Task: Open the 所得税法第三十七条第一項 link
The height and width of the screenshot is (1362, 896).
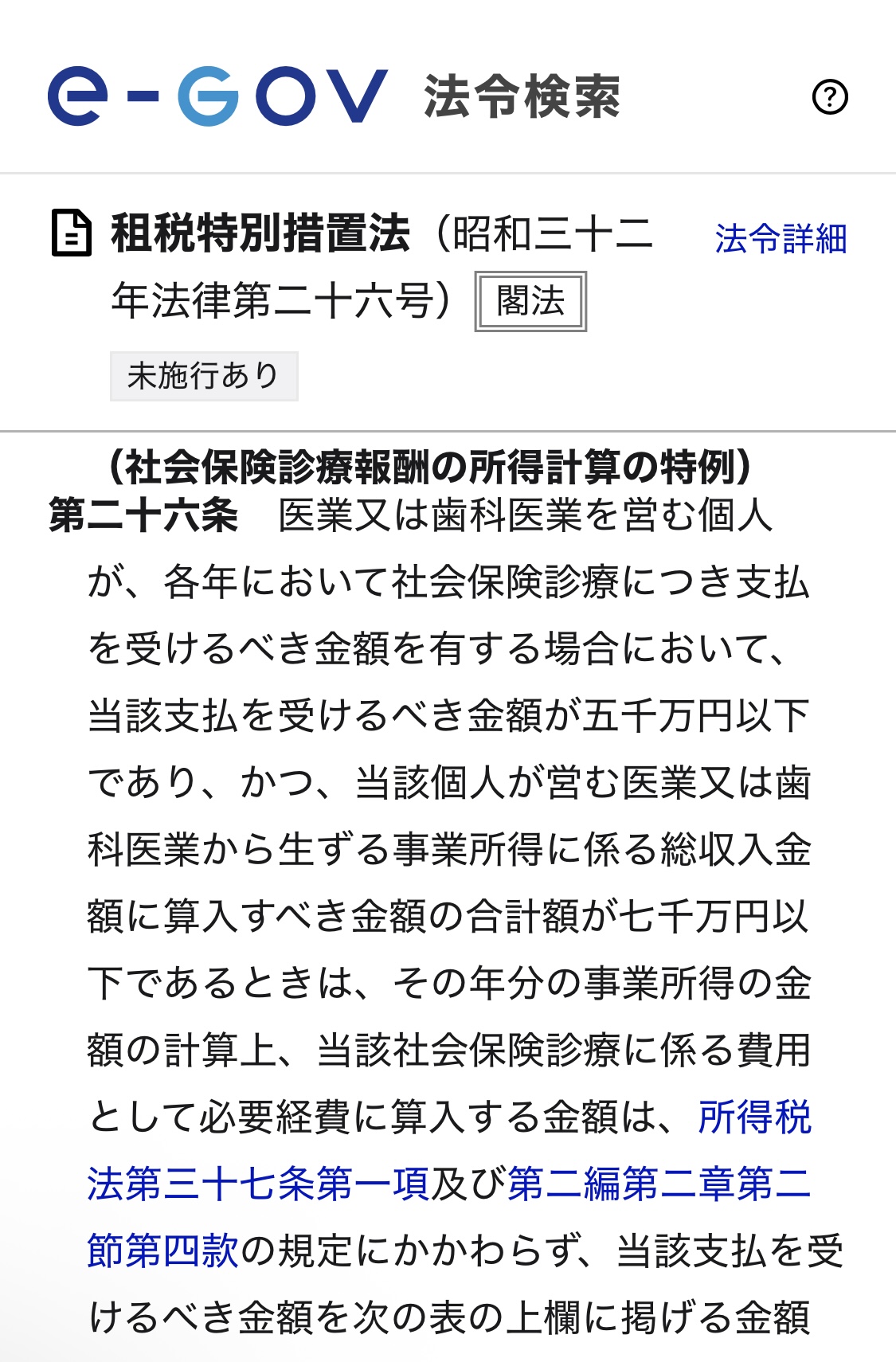Action: click(258, 1184)
